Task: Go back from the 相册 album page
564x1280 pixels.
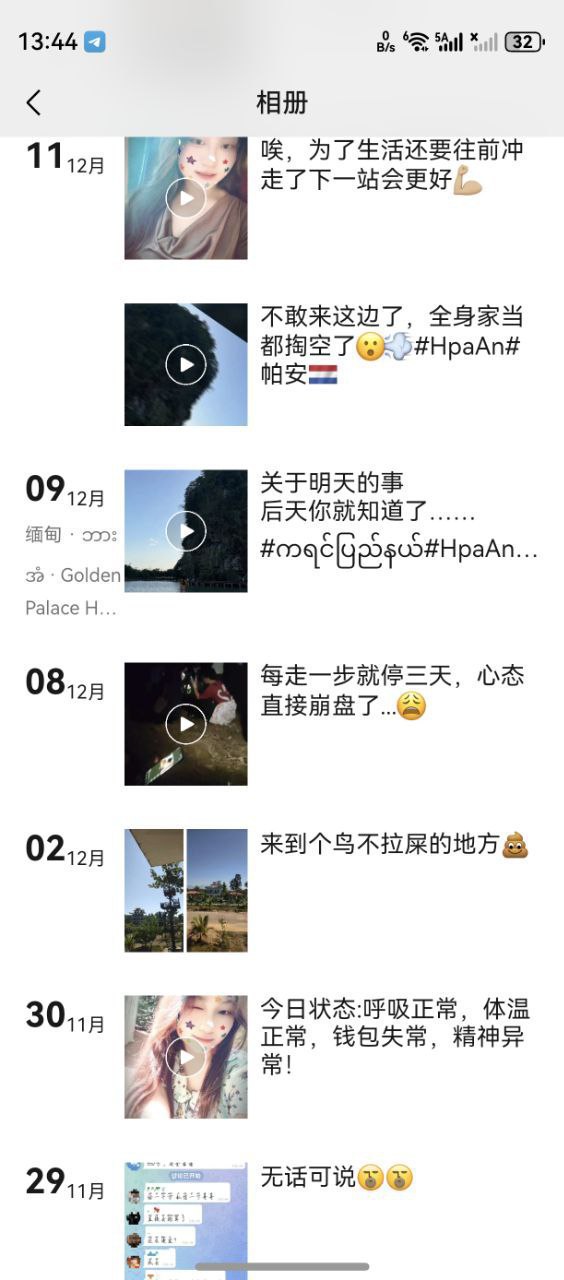Action: coord(34,102)
